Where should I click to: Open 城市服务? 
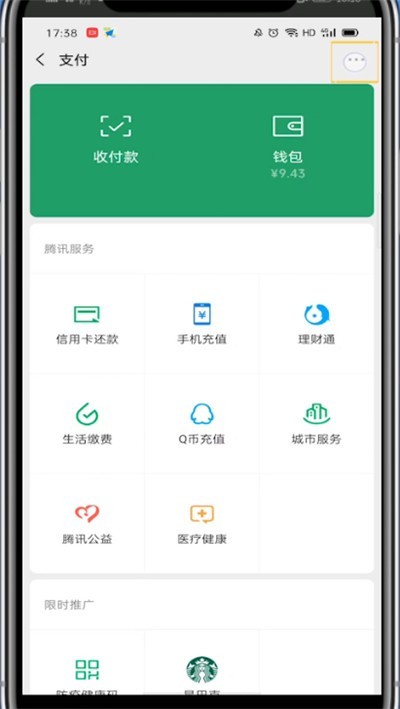pos(316,424)
